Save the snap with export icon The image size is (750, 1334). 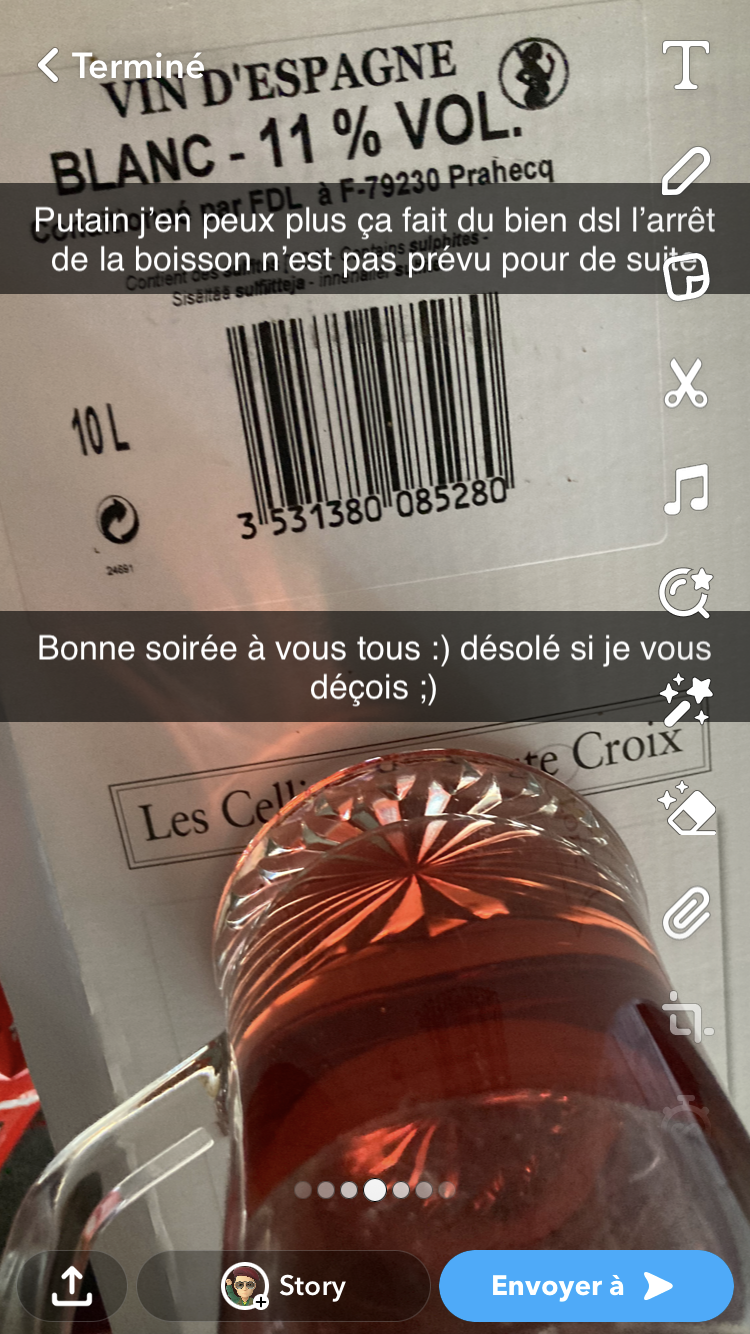pos(71,1286)
